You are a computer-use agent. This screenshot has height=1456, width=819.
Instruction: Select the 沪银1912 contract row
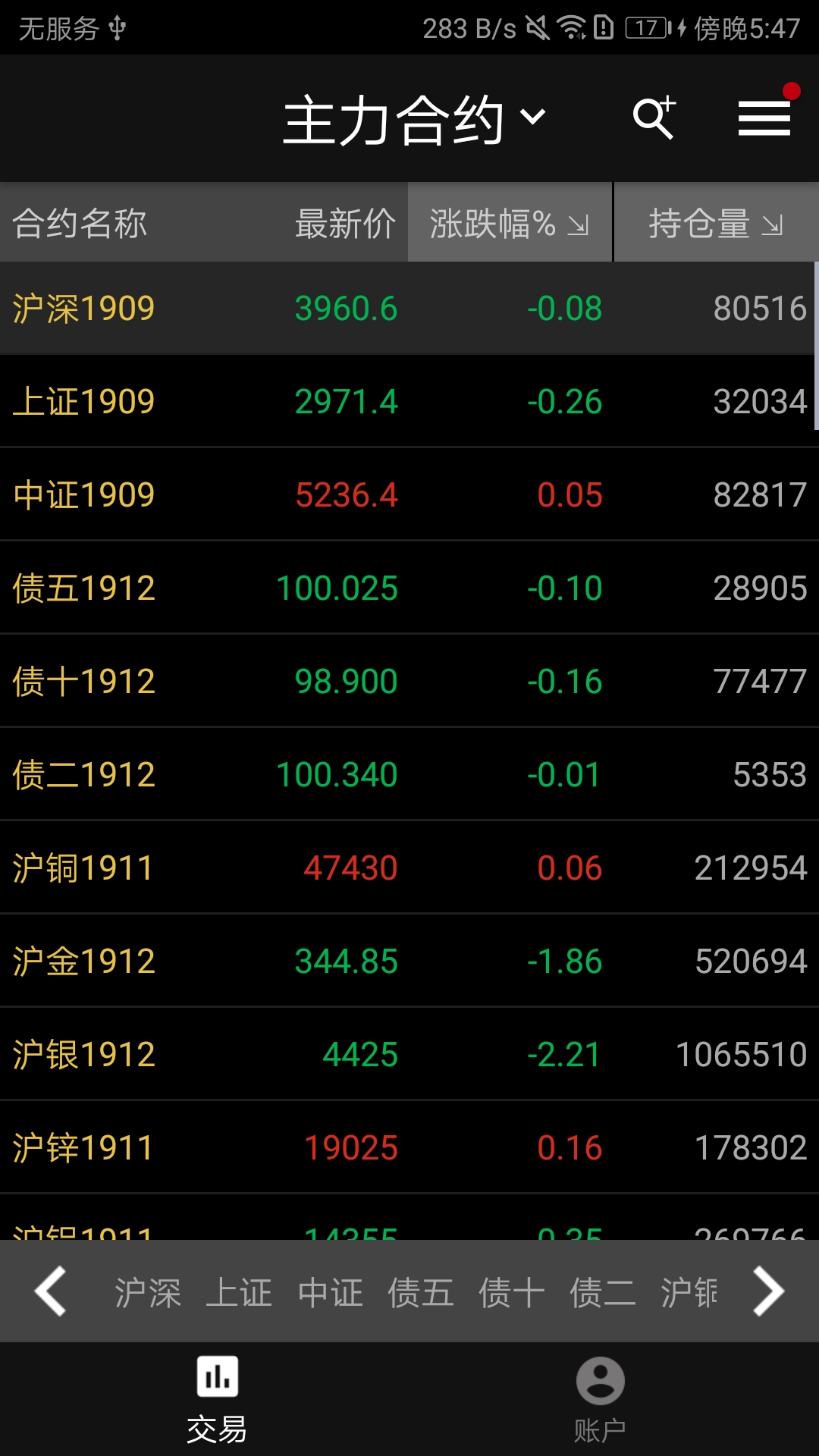tap(409, 1055)
